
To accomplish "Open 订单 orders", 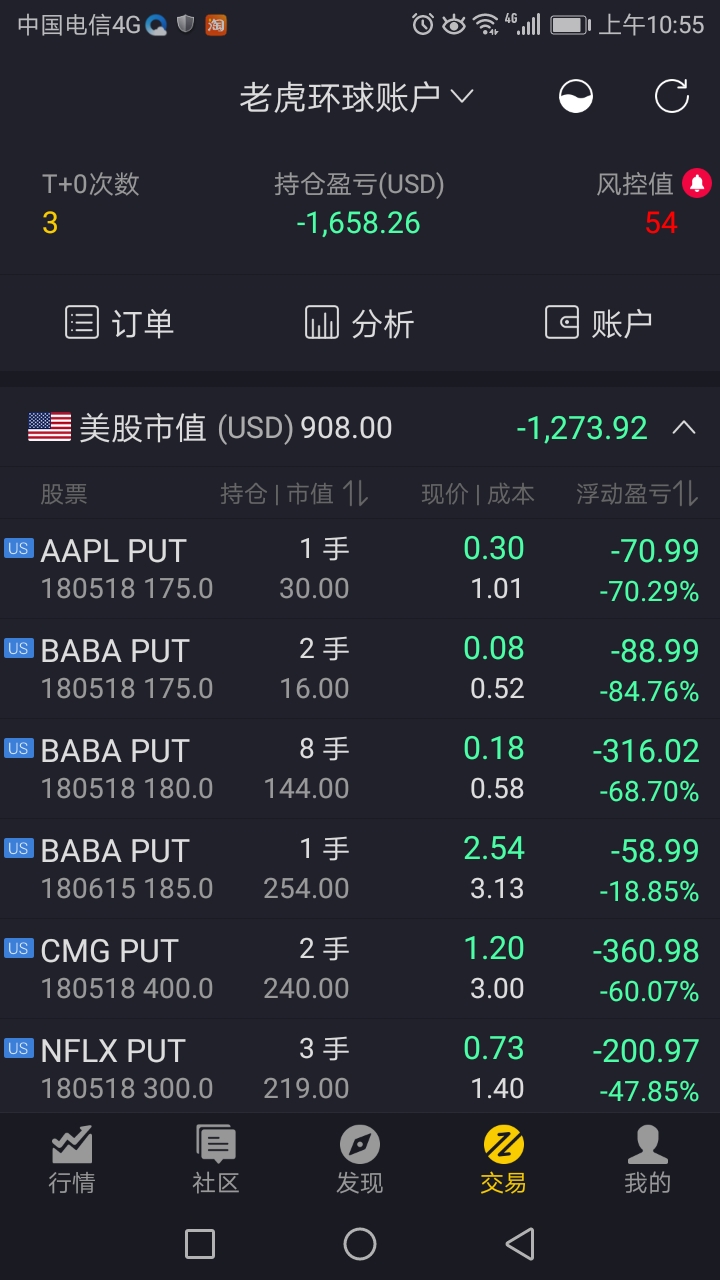I will [x=119, y=323].
